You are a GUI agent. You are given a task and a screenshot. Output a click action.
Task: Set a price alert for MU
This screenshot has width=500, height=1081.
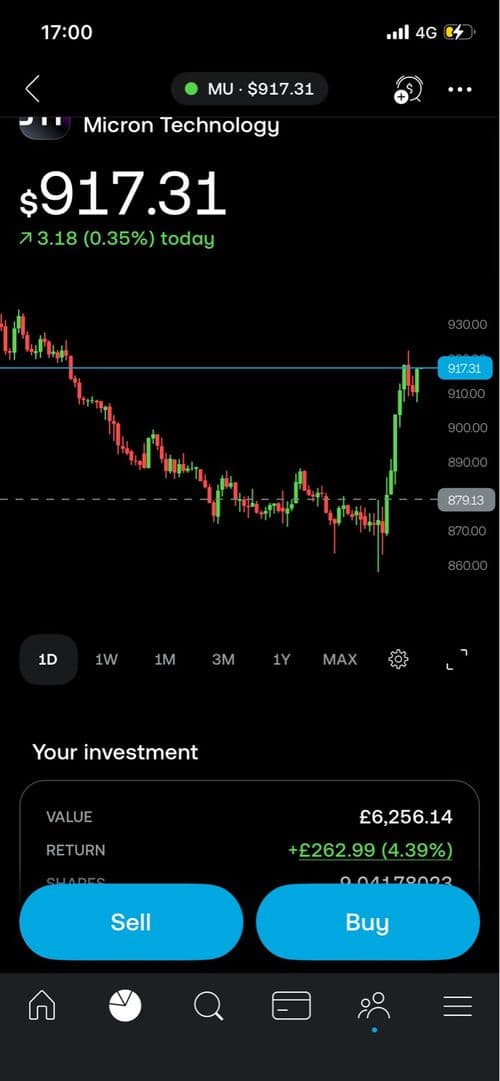[x=408, y=89]
